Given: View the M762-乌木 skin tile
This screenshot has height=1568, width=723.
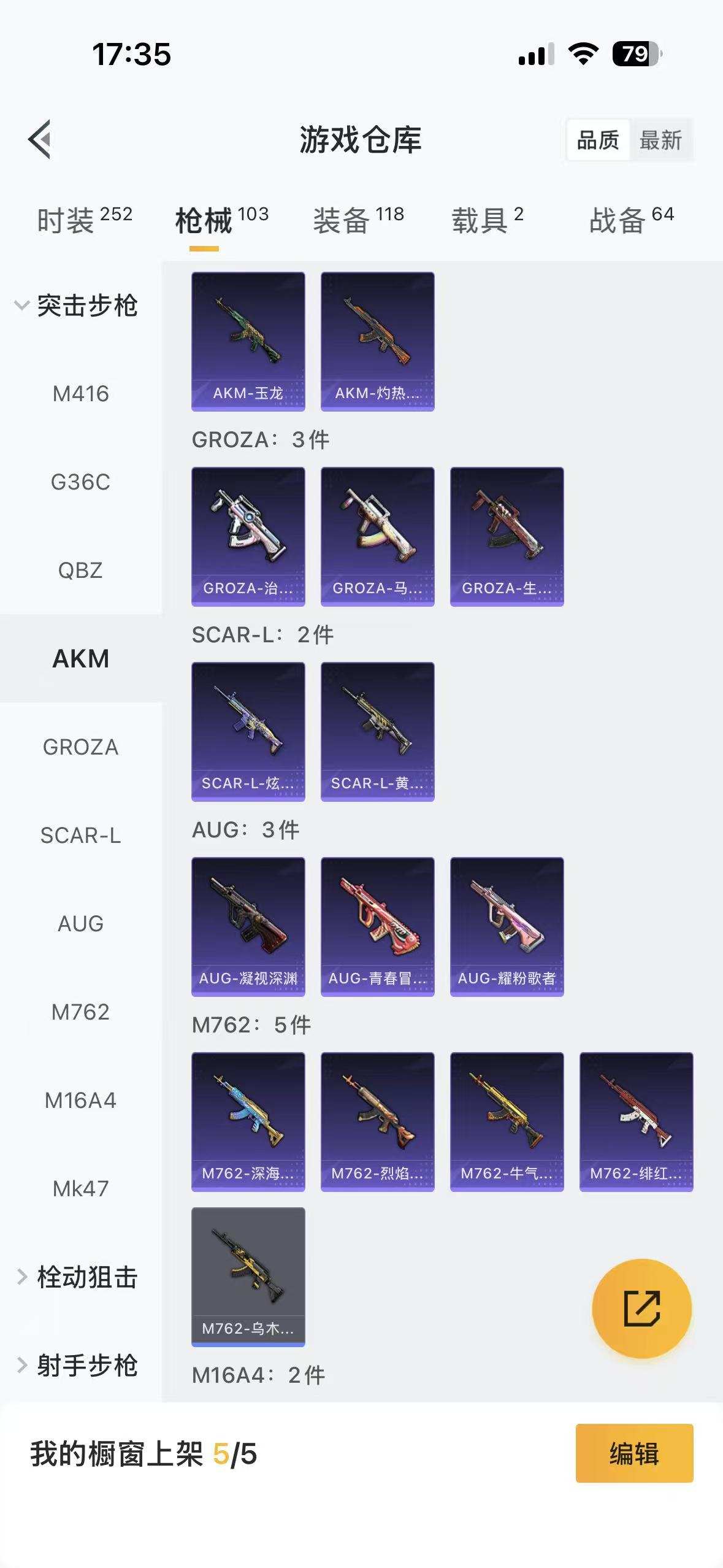Looking at the screenshot, I should coord(248,1277).
